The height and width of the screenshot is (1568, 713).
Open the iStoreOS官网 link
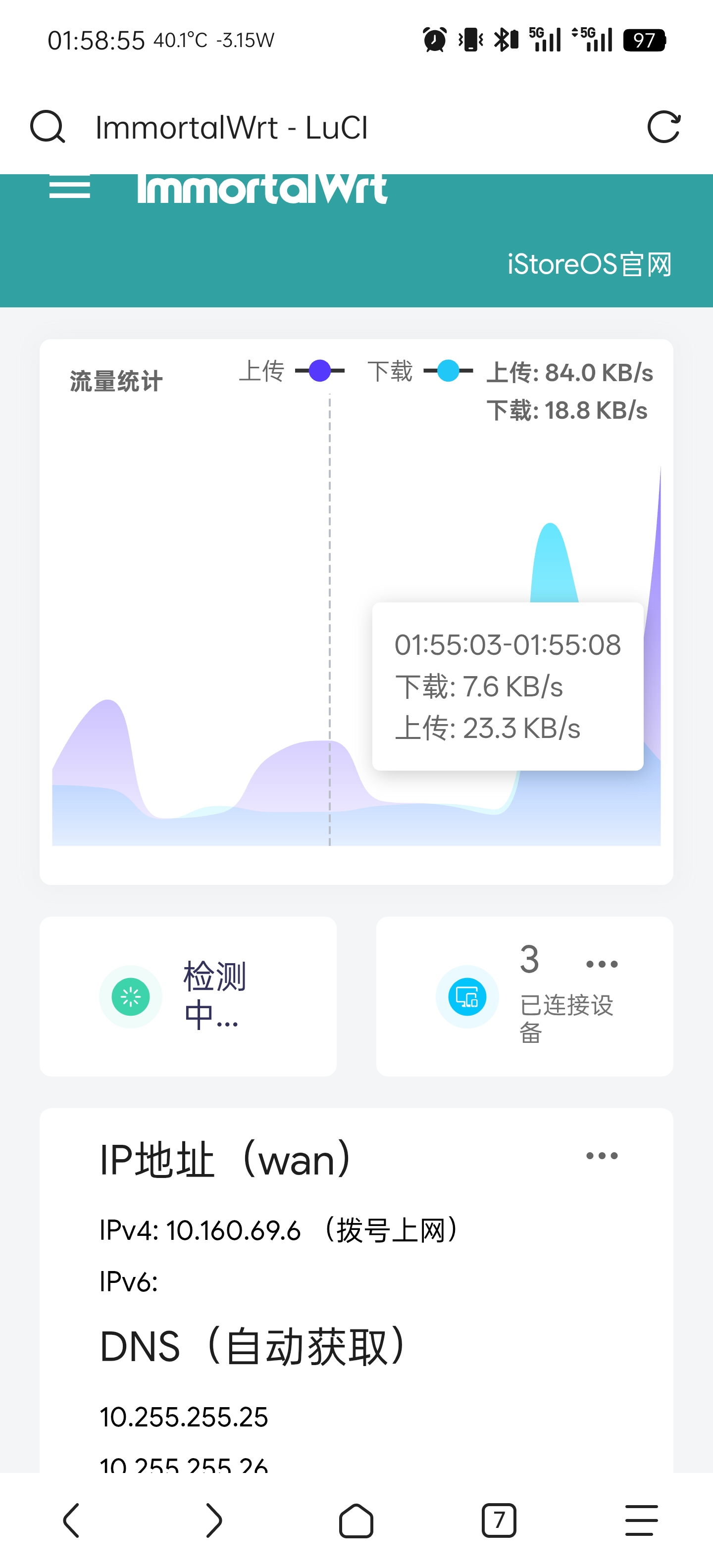pyautogui.click(x=588, y=264)
